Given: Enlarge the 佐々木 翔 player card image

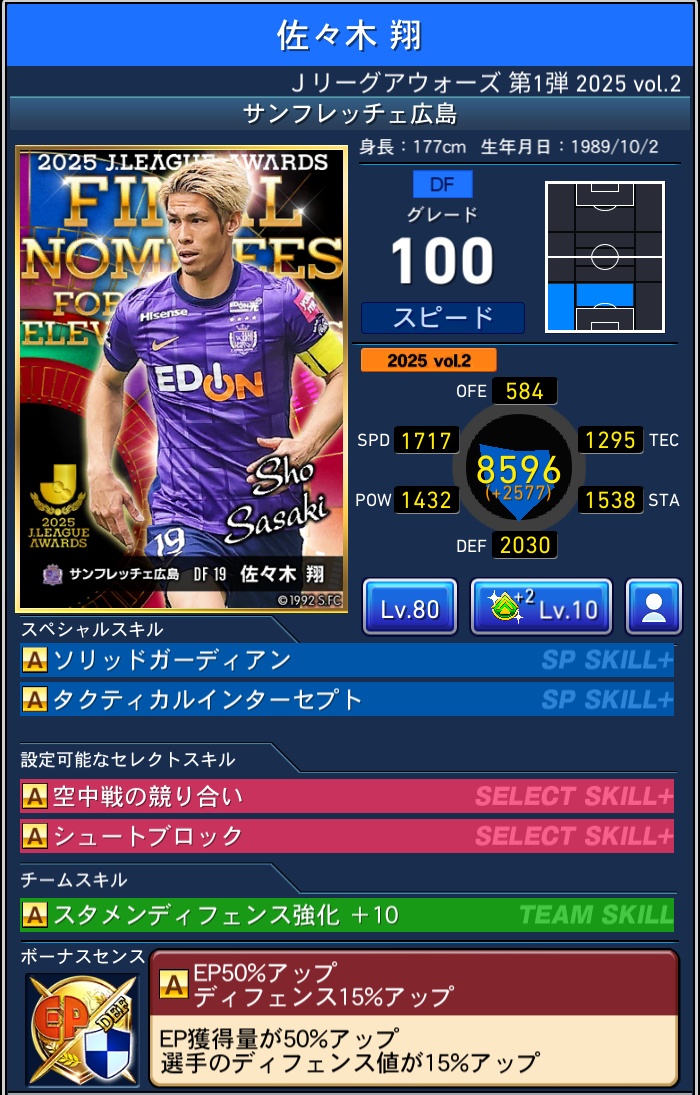Looking at the screenshot, I should 182,379.
